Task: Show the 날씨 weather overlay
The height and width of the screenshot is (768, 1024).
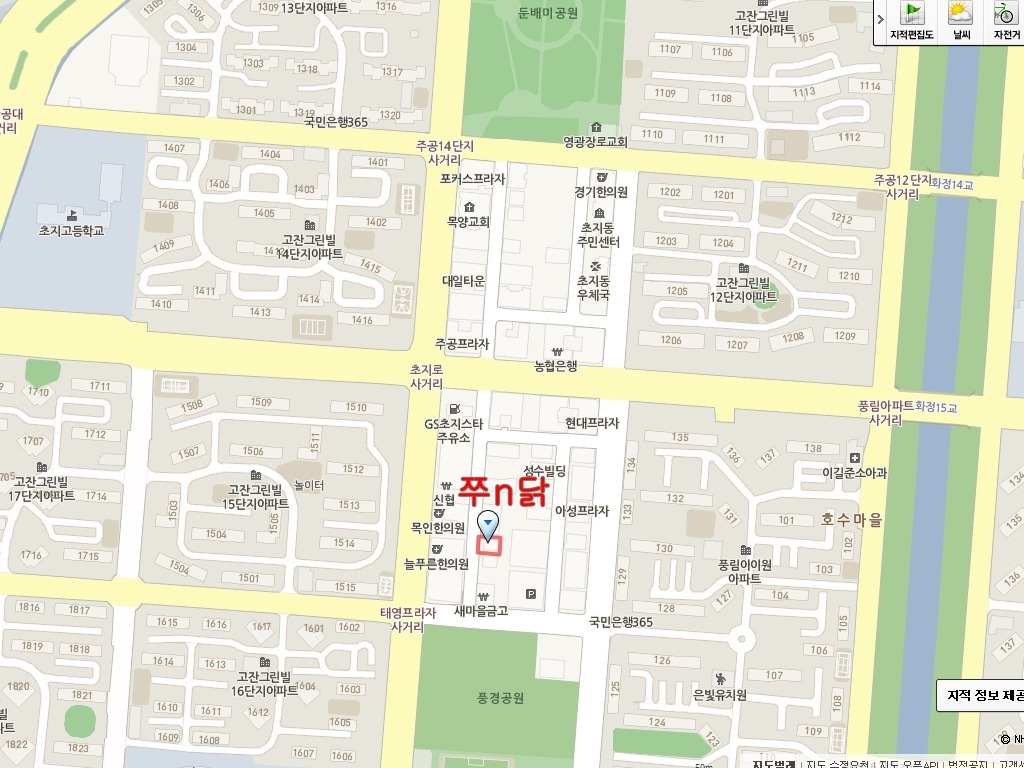Action: [x=960, y=22]
